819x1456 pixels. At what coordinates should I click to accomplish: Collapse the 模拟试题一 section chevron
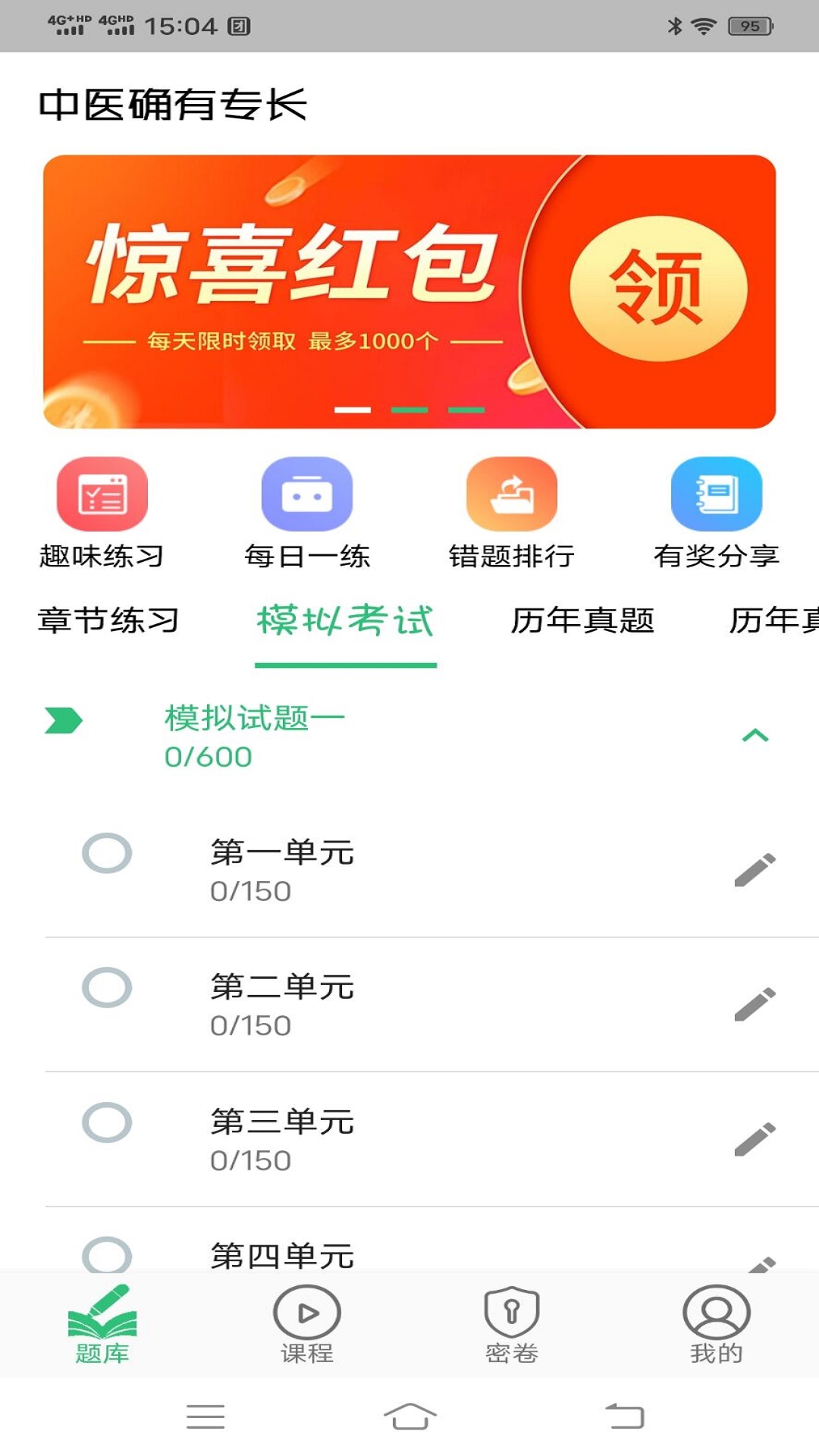pyautogui.click(x=755, y=736)
